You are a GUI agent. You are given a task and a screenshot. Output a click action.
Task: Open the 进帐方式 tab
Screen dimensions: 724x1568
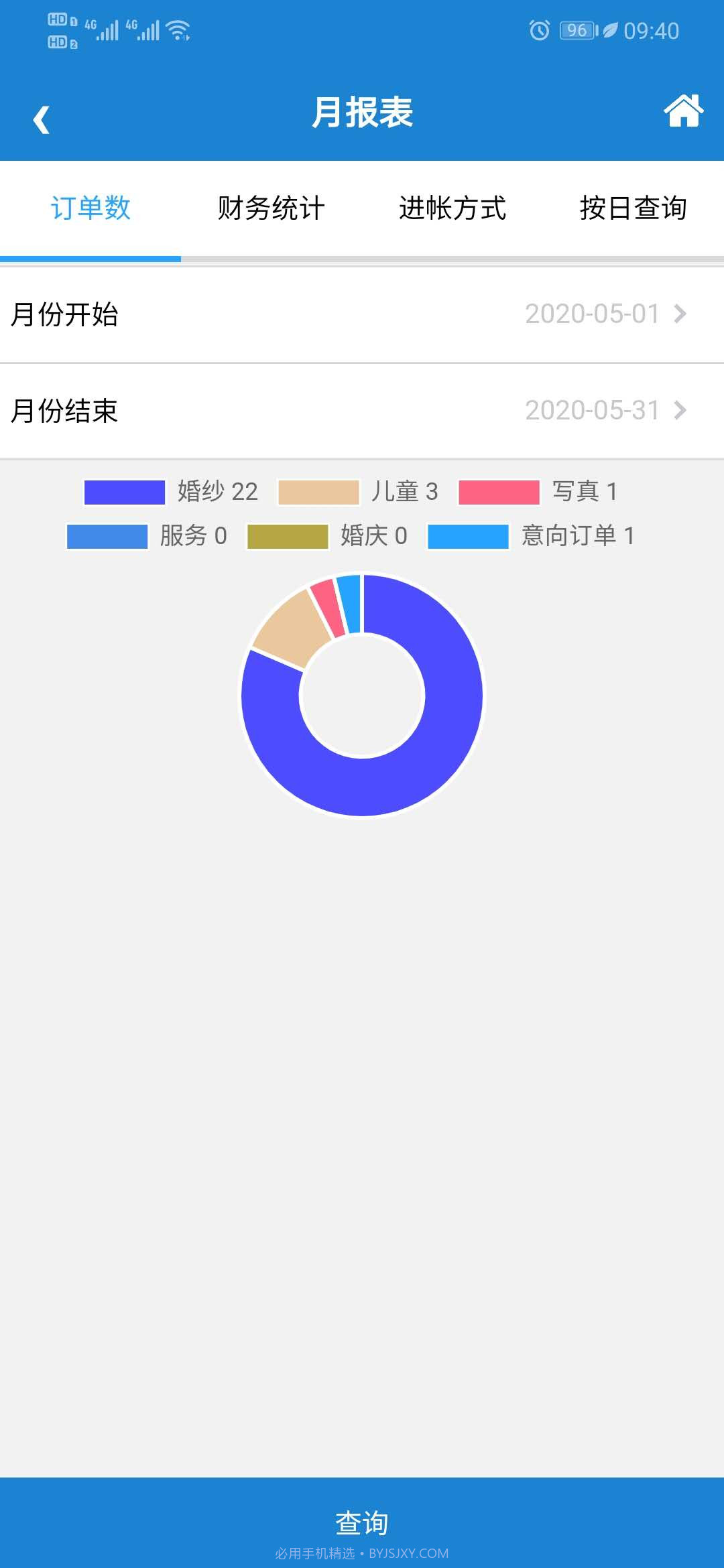454,209
